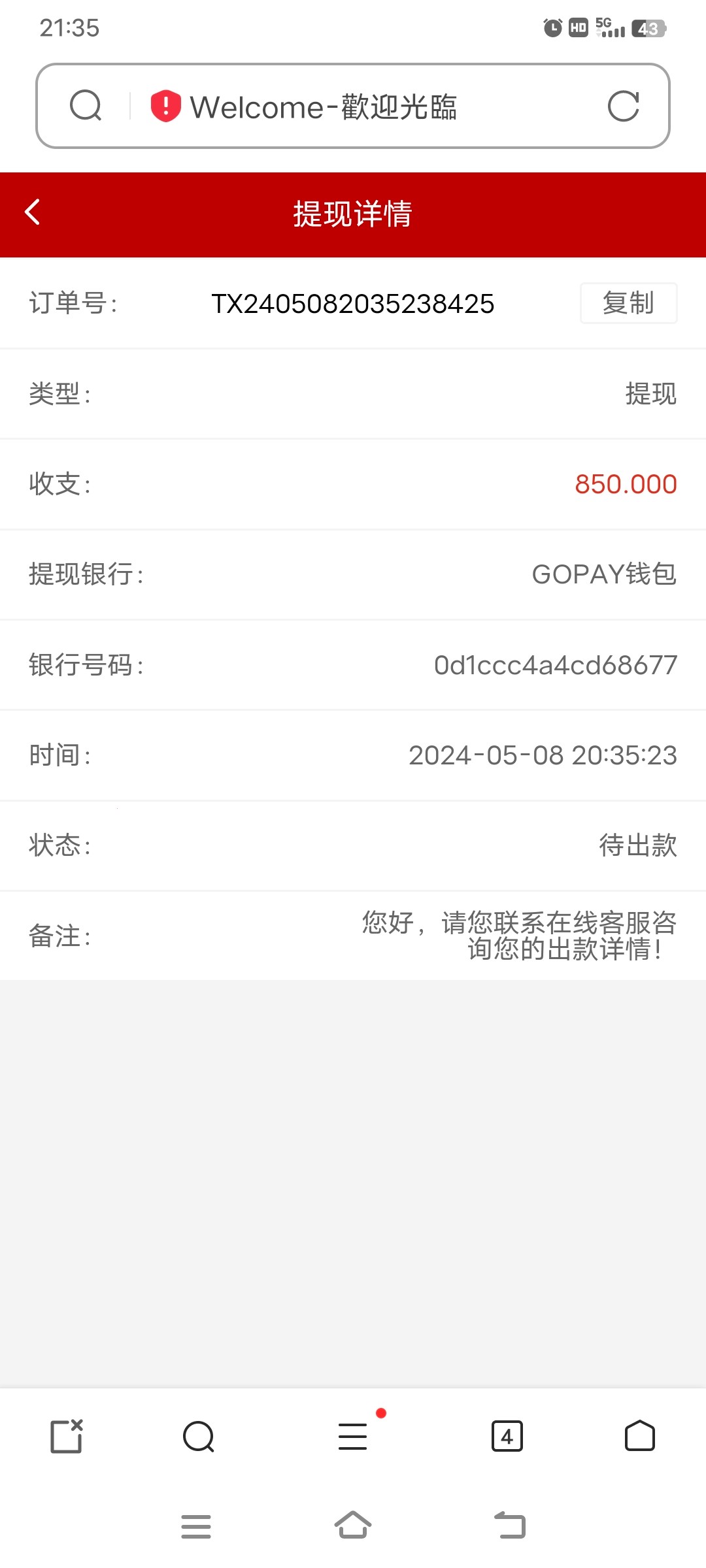Tap the search icon in the address bar
This screenshot has width=706, height=1568.
pyautogui.click(x=86, y=106)
